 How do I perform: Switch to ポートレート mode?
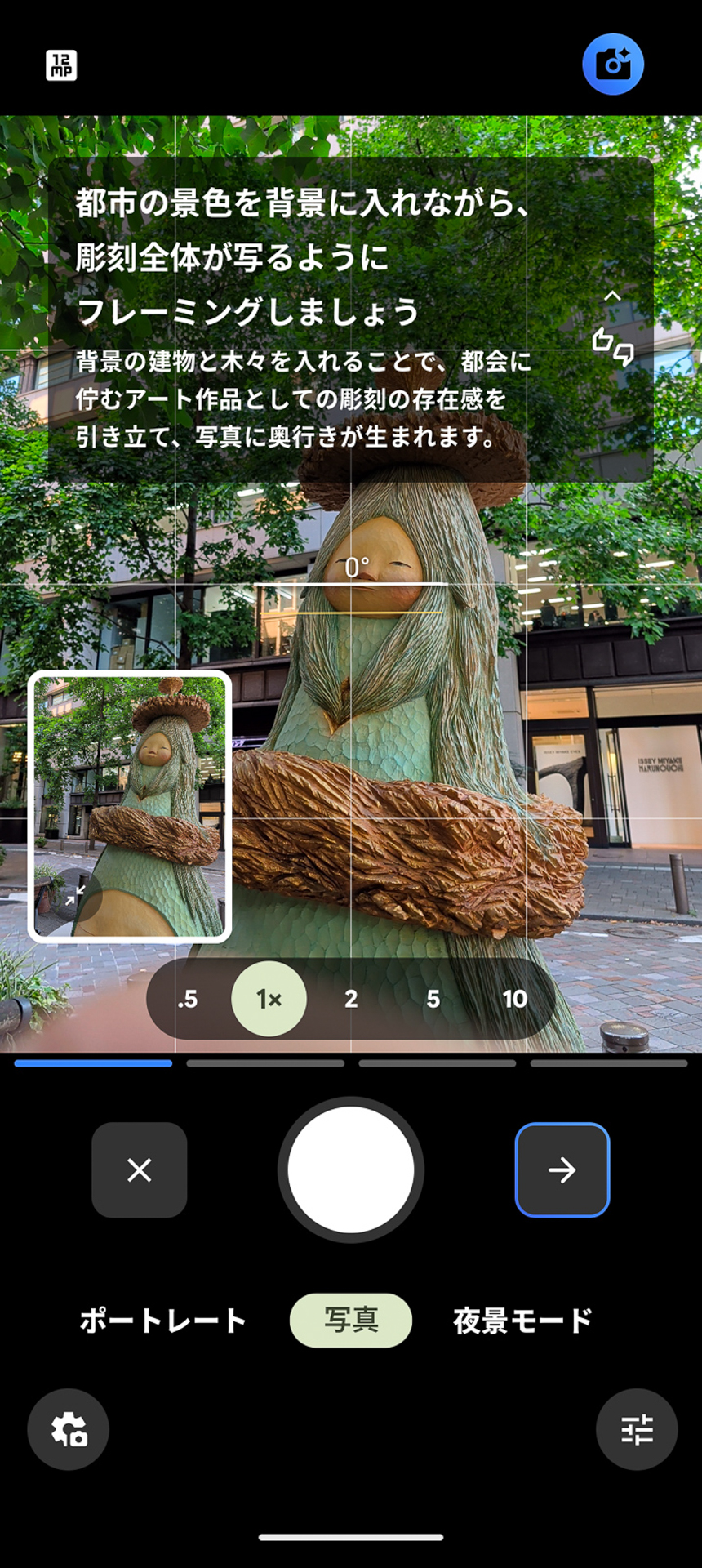click(x=163, y=1320)
